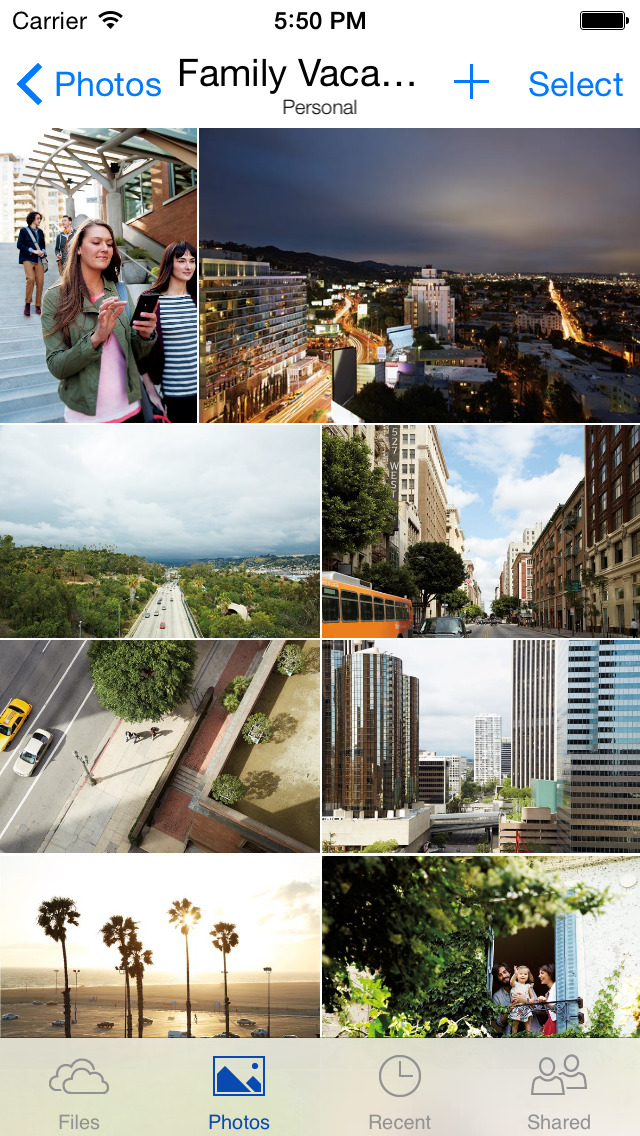Viewport: 640px width, 1136px height.
Task: View the highway through green hills photo
Action: (x=160, y=531)
